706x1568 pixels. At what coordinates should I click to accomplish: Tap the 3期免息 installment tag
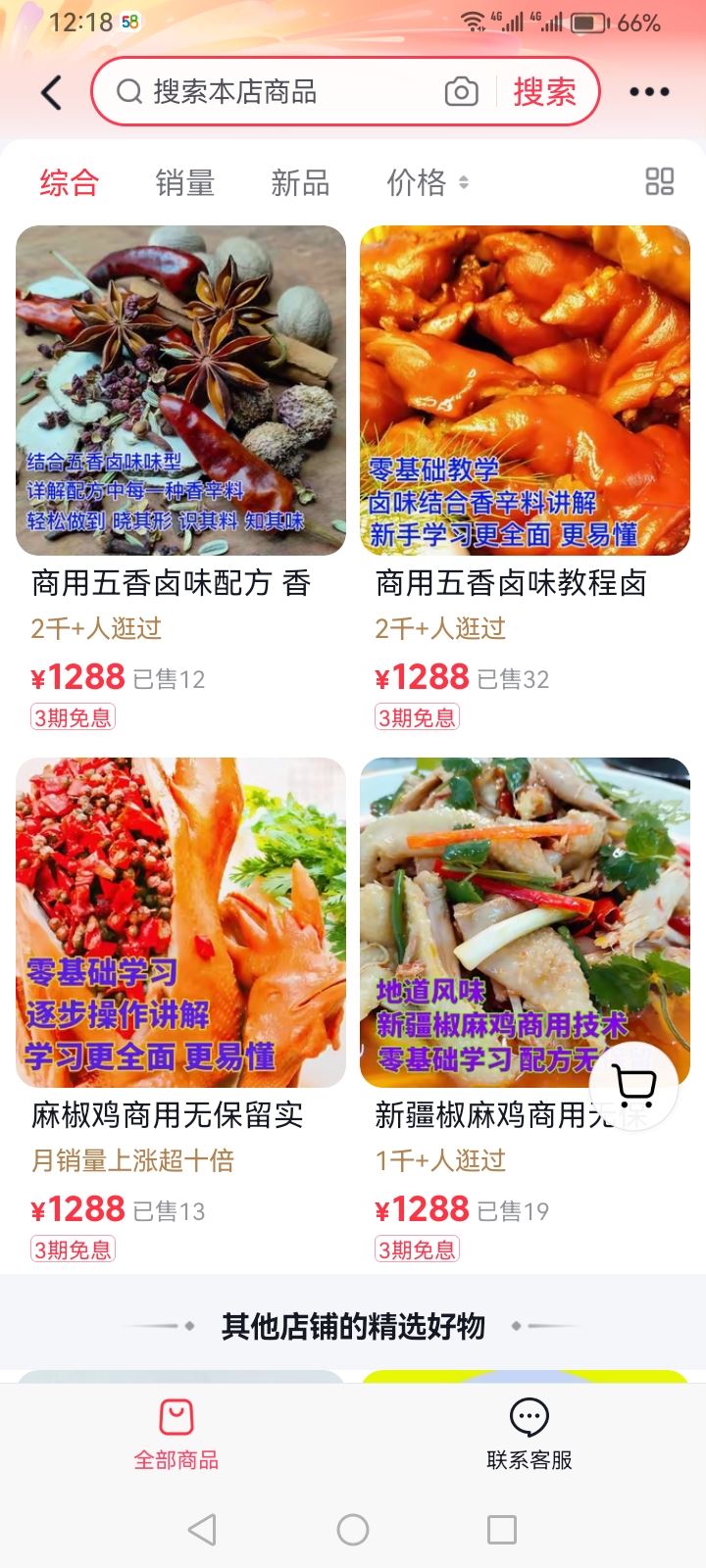pos(74,717)
